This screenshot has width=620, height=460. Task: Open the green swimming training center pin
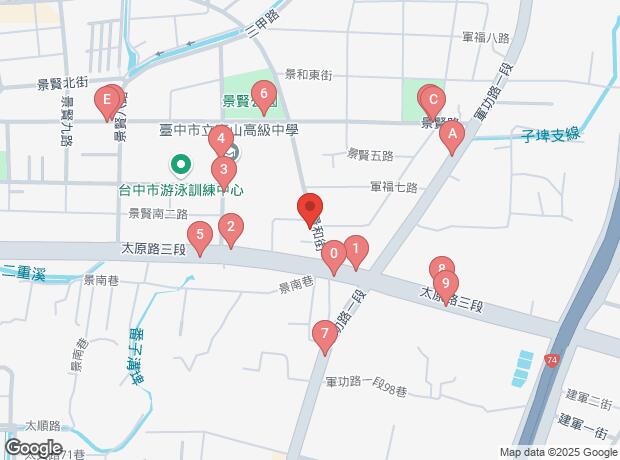click(180, 163)
